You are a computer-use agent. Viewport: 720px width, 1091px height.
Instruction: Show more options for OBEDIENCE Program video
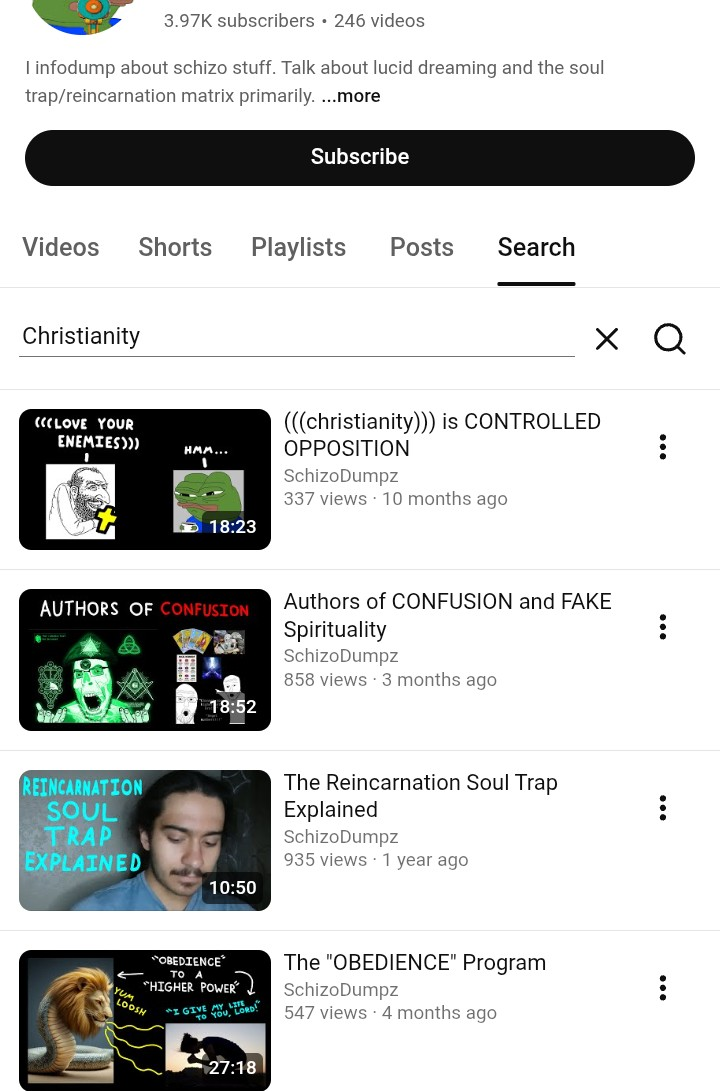(662, 988)
